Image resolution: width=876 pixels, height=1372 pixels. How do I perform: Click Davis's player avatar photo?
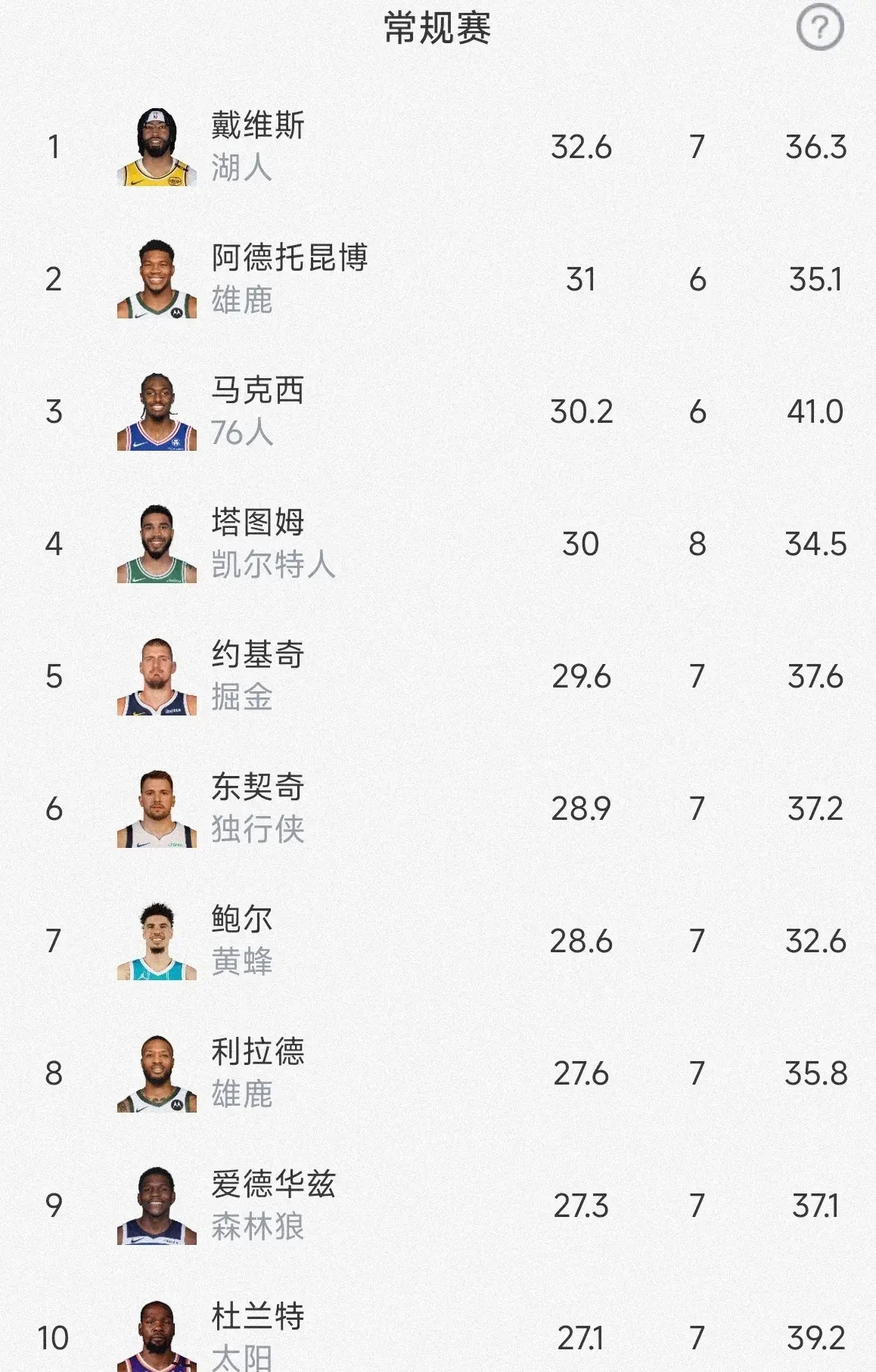tap(157, 144)
